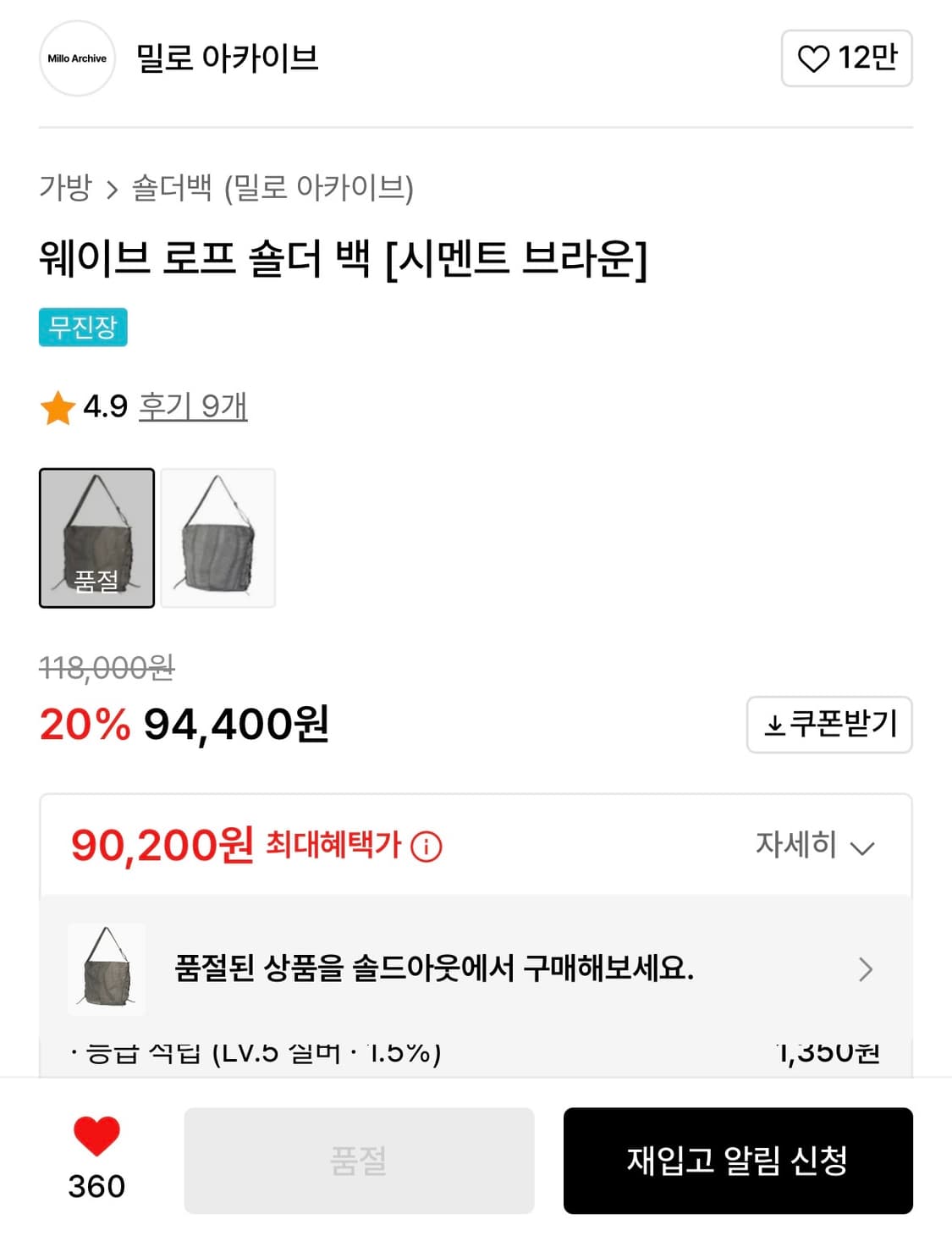This screenshot has height=1258, width=952.
Task: Tap the 무진장 badge
Action: 82,328
